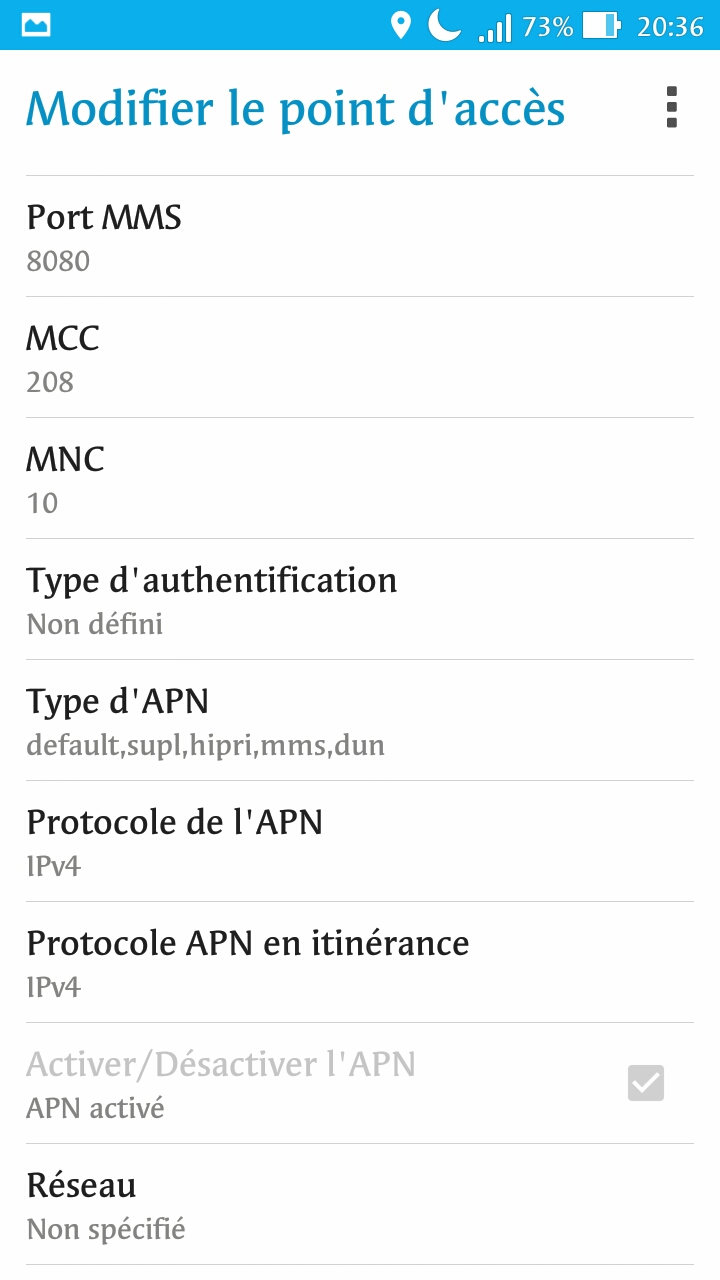The width and height of the screenshot is (720, 1280).
Task: Open the overflow menu
Action: 671,107
